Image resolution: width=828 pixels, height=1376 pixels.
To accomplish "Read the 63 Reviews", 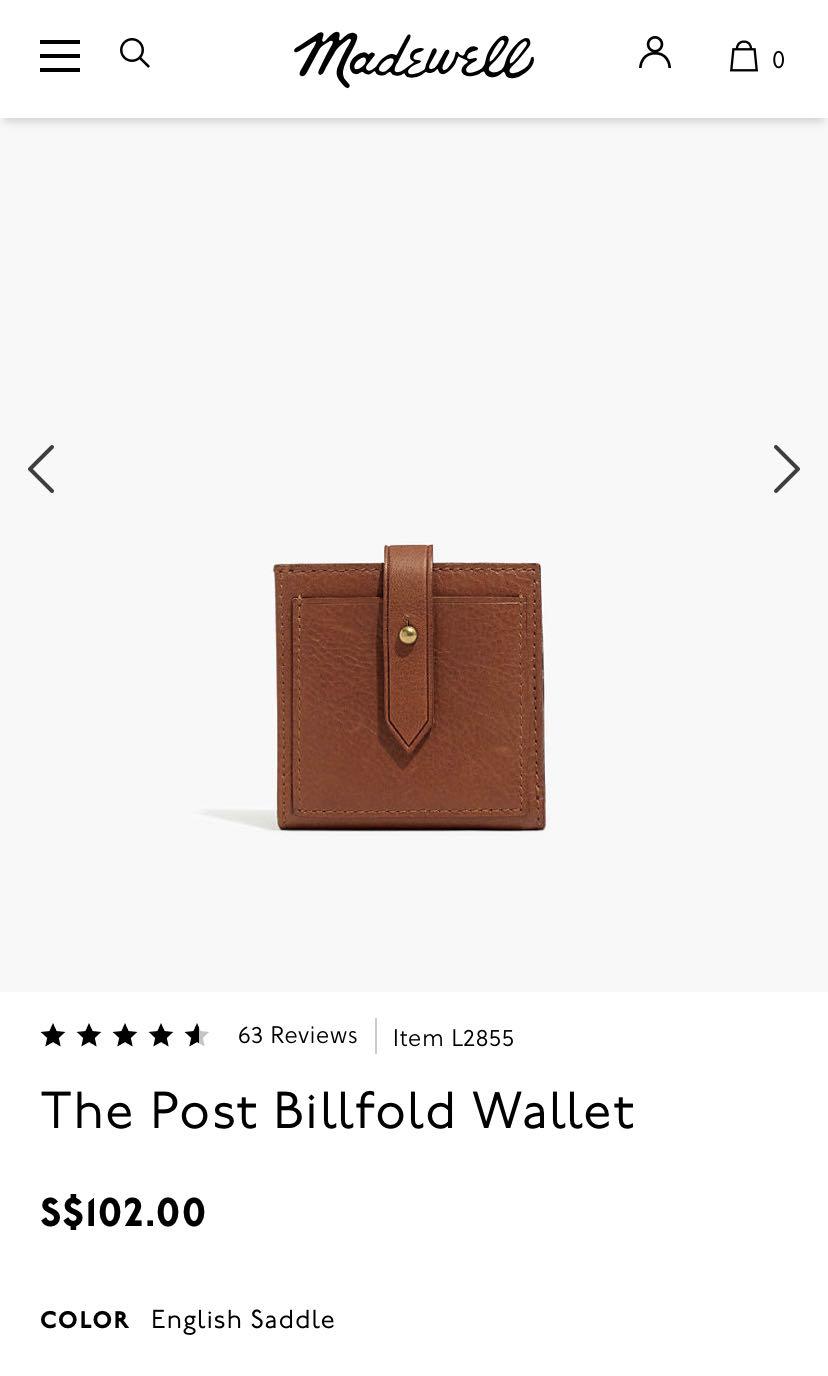I will 297,1036.
